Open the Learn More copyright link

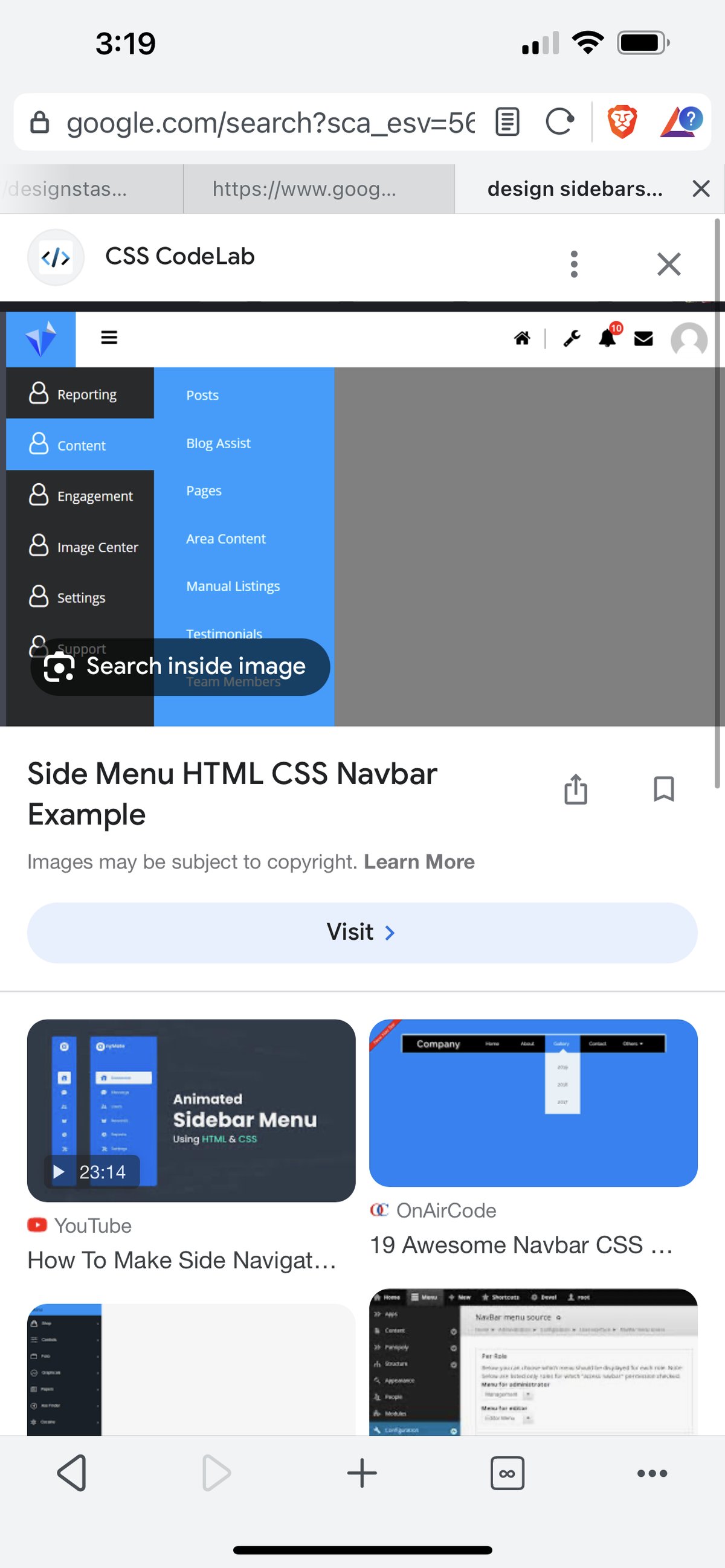[419, 862]
